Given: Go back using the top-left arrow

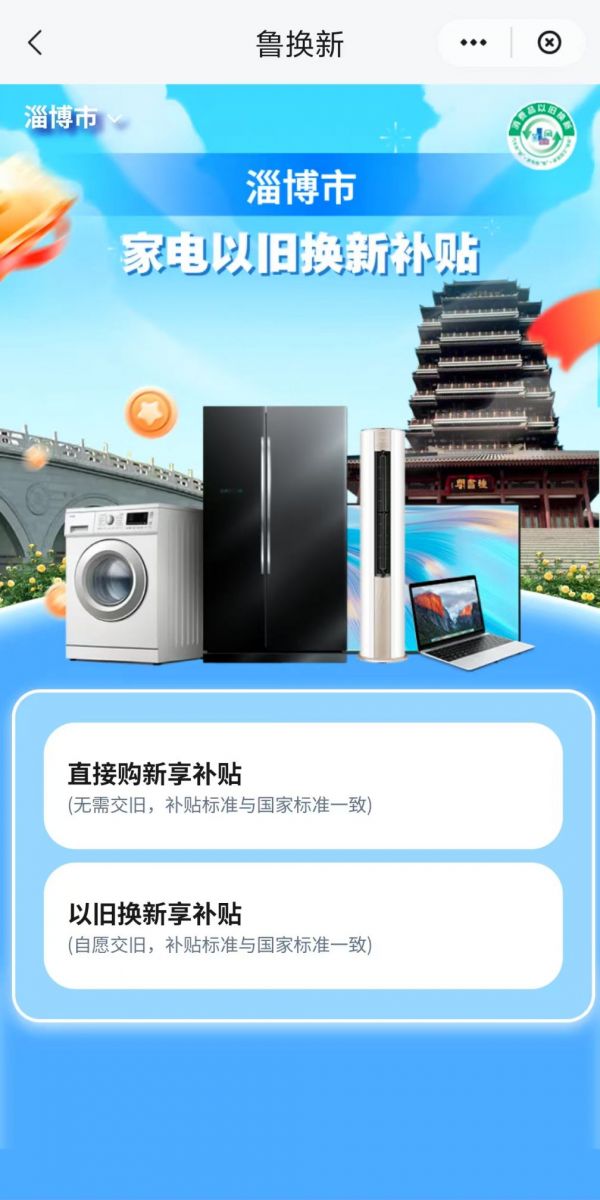Looking at the screenshot, I should coord(35,43).
